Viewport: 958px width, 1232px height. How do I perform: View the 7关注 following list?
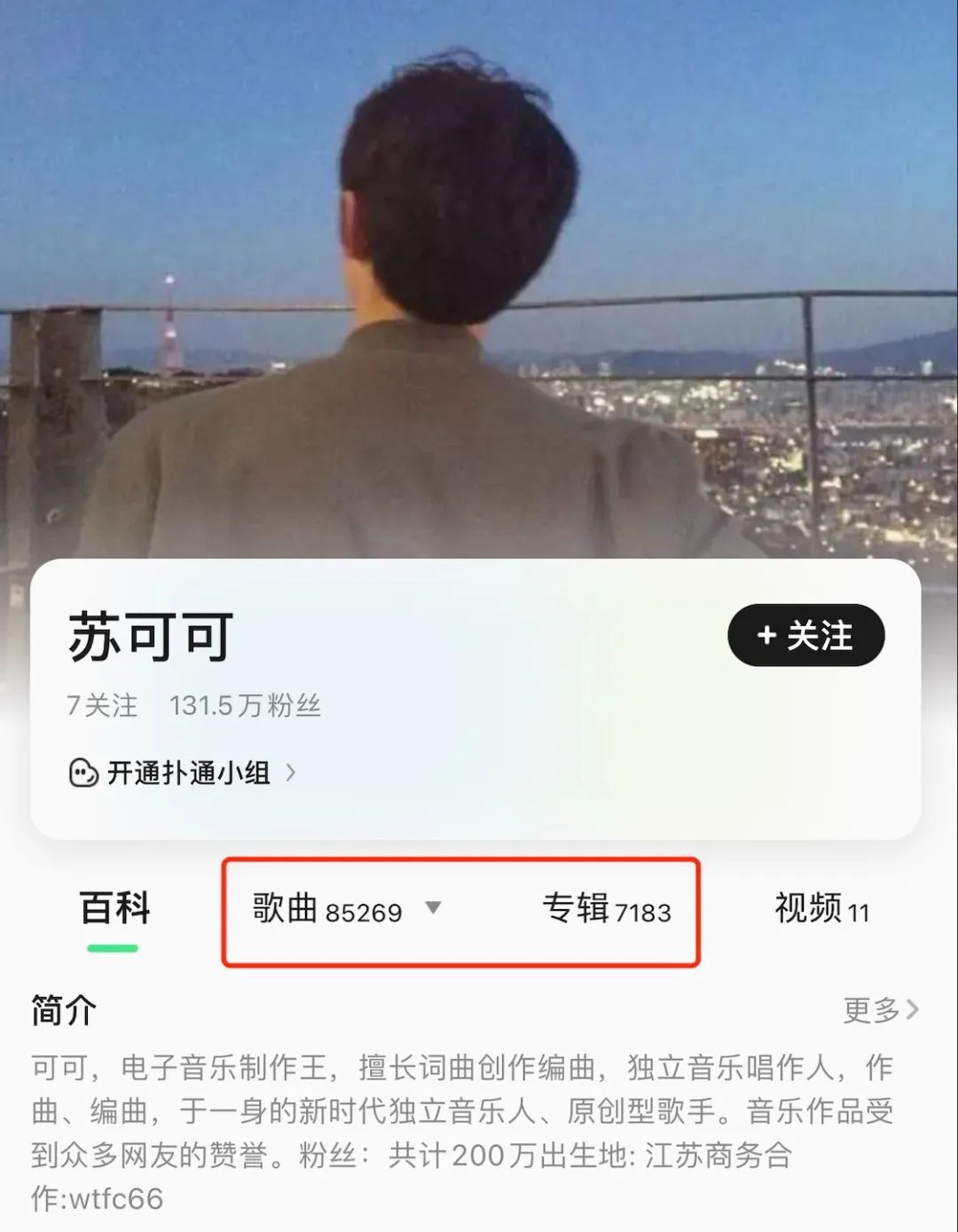click(x=102, y=705)
